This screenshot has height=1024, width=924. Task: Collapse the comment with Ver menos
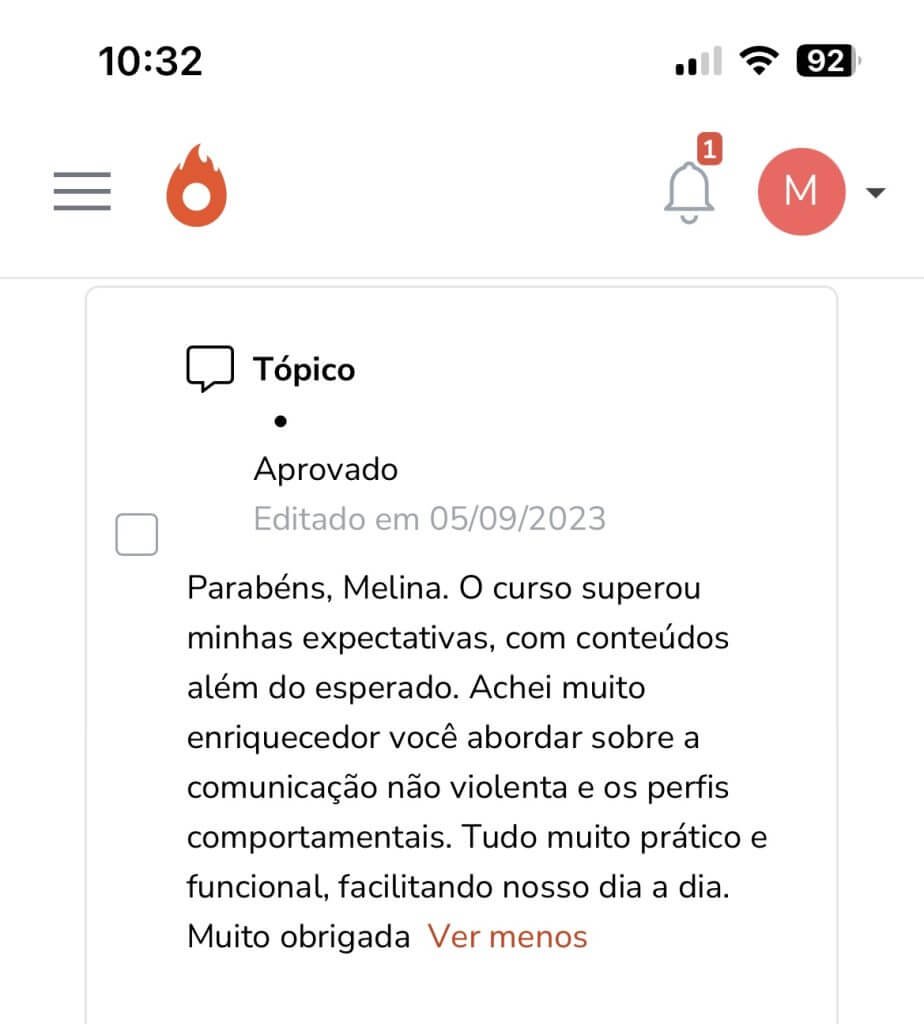pyautogui.click(x=507, y=937)
